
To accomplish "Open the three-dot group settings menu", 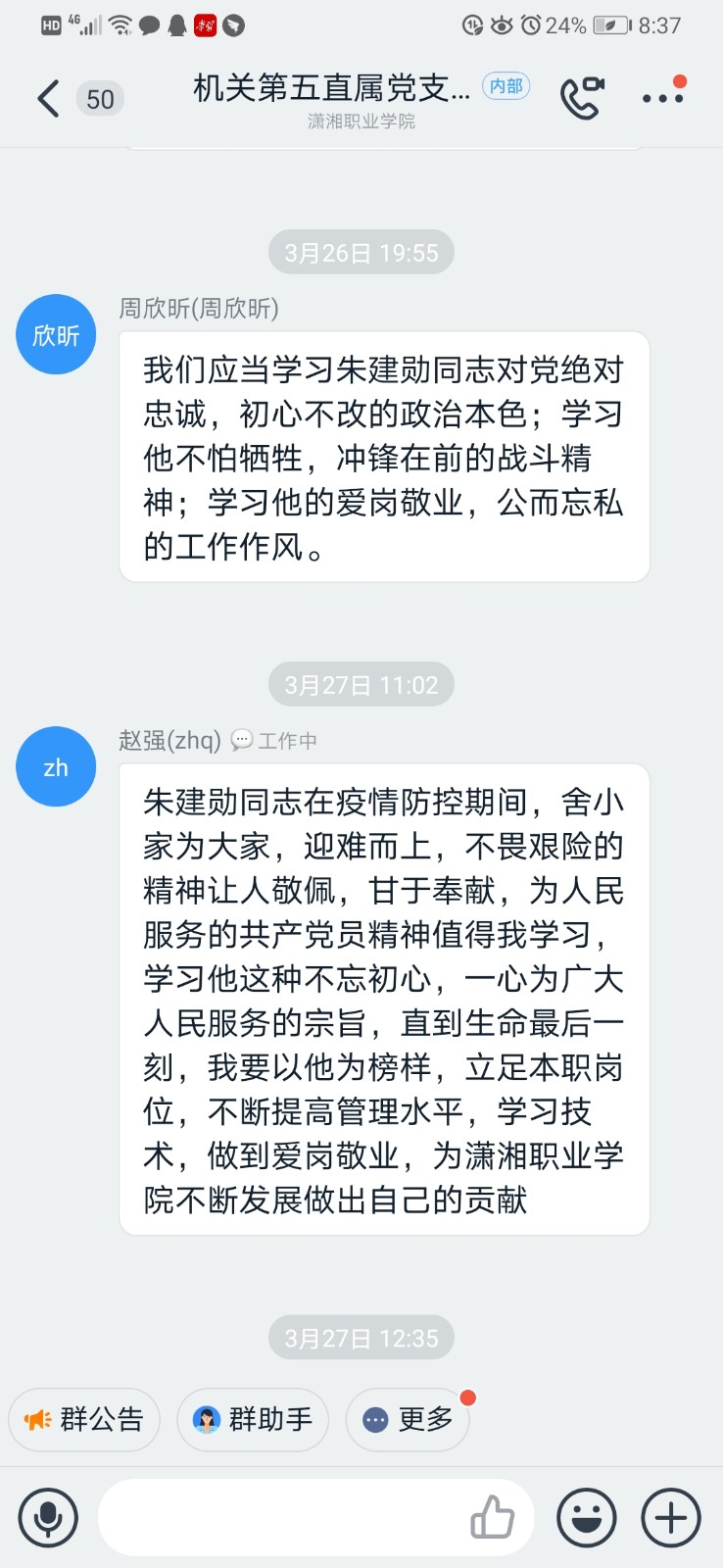I will [x=663, y=98].
